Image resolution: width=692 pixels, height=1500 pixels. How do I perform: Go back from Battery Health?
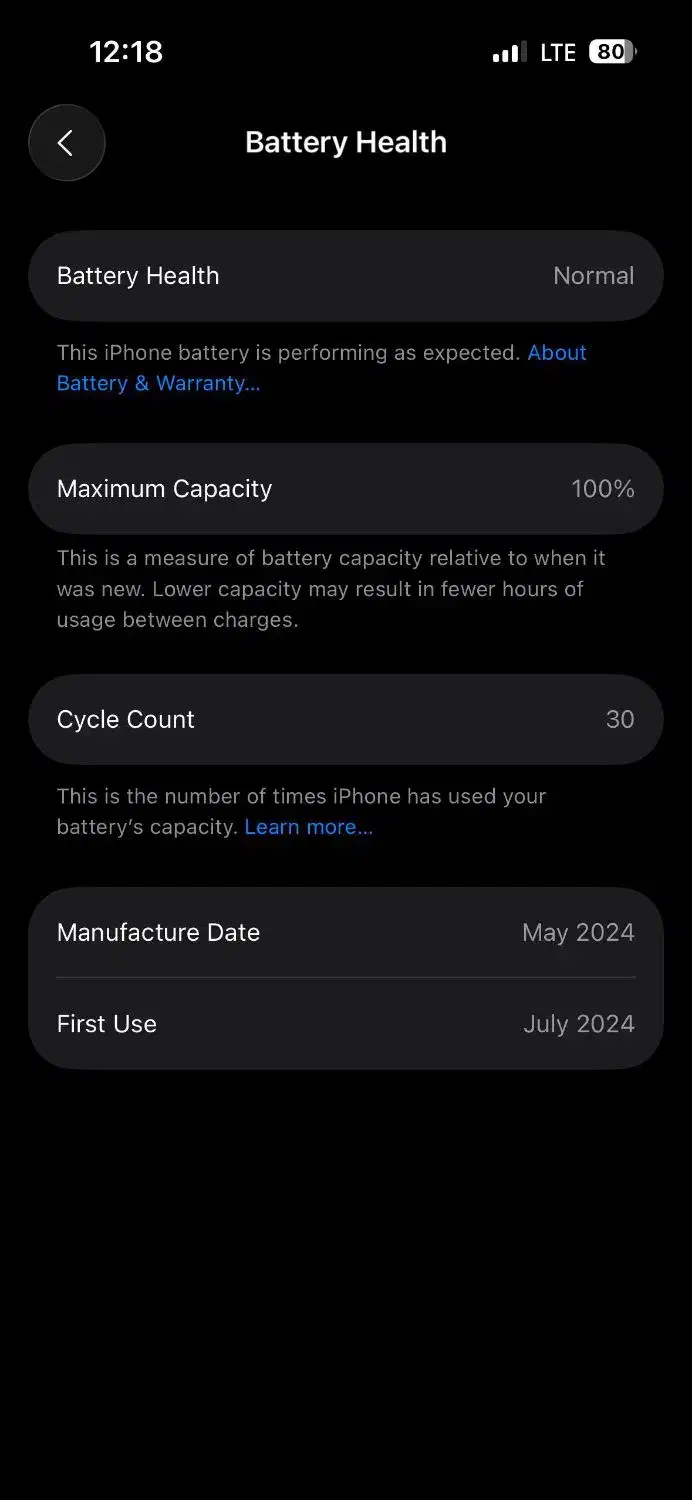[x=66, y=143]
